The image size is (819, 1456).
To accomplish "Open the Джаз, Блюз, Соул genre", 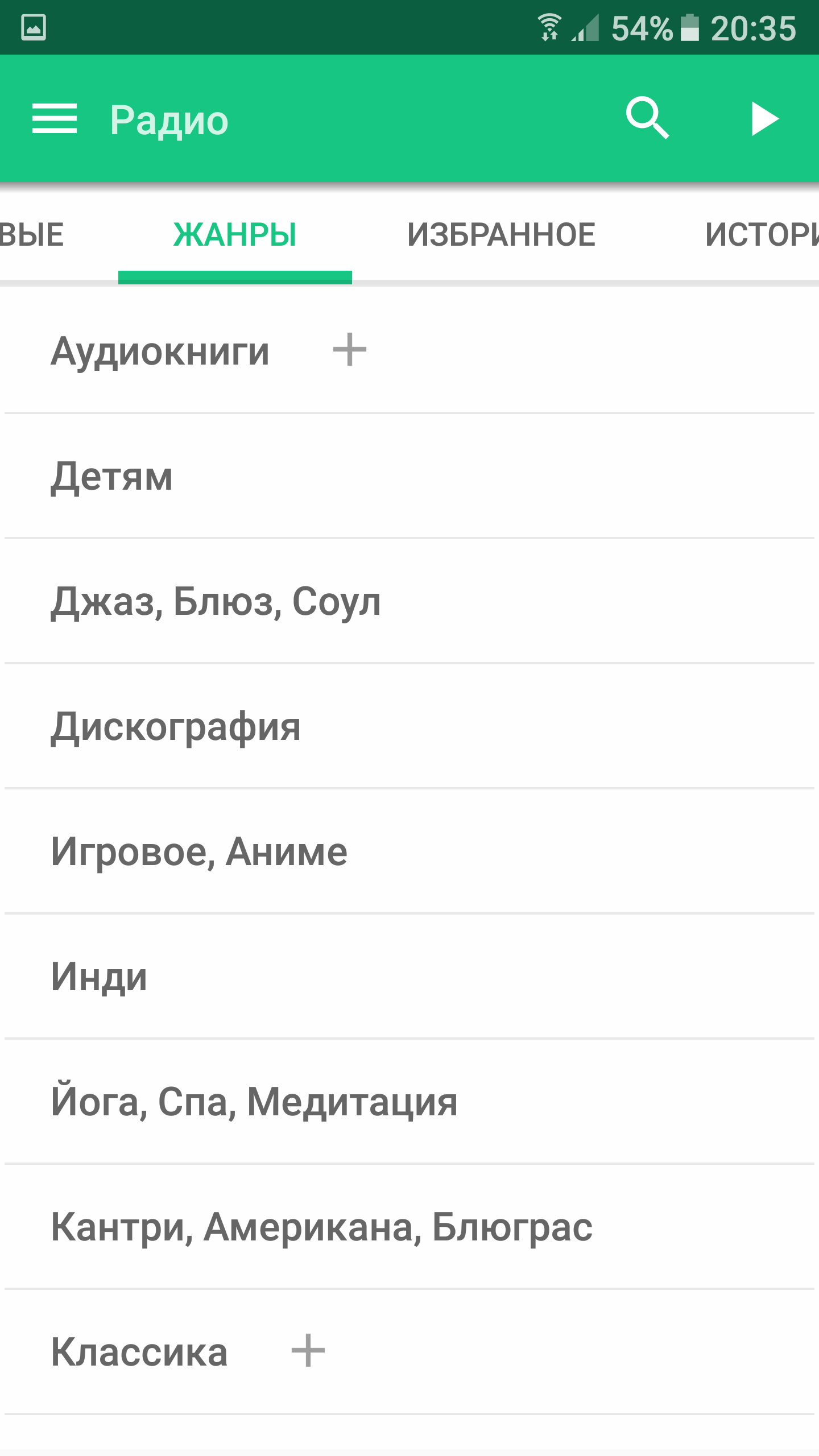I will (409, 601).
